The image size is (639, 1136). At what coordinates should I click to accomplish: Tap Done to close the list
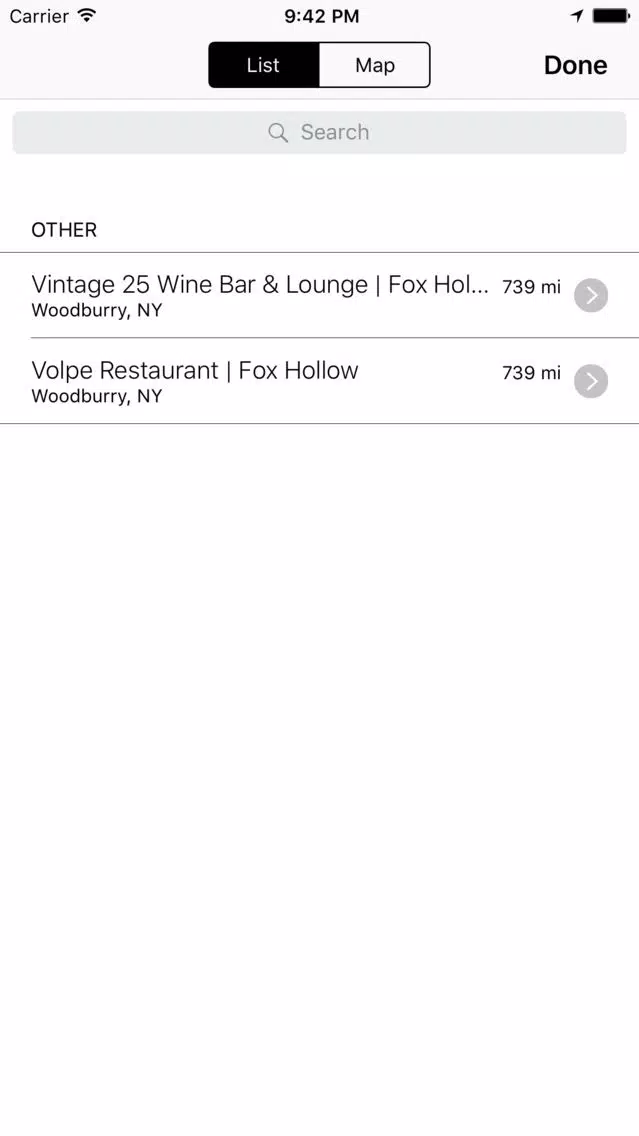coord(575,65)
